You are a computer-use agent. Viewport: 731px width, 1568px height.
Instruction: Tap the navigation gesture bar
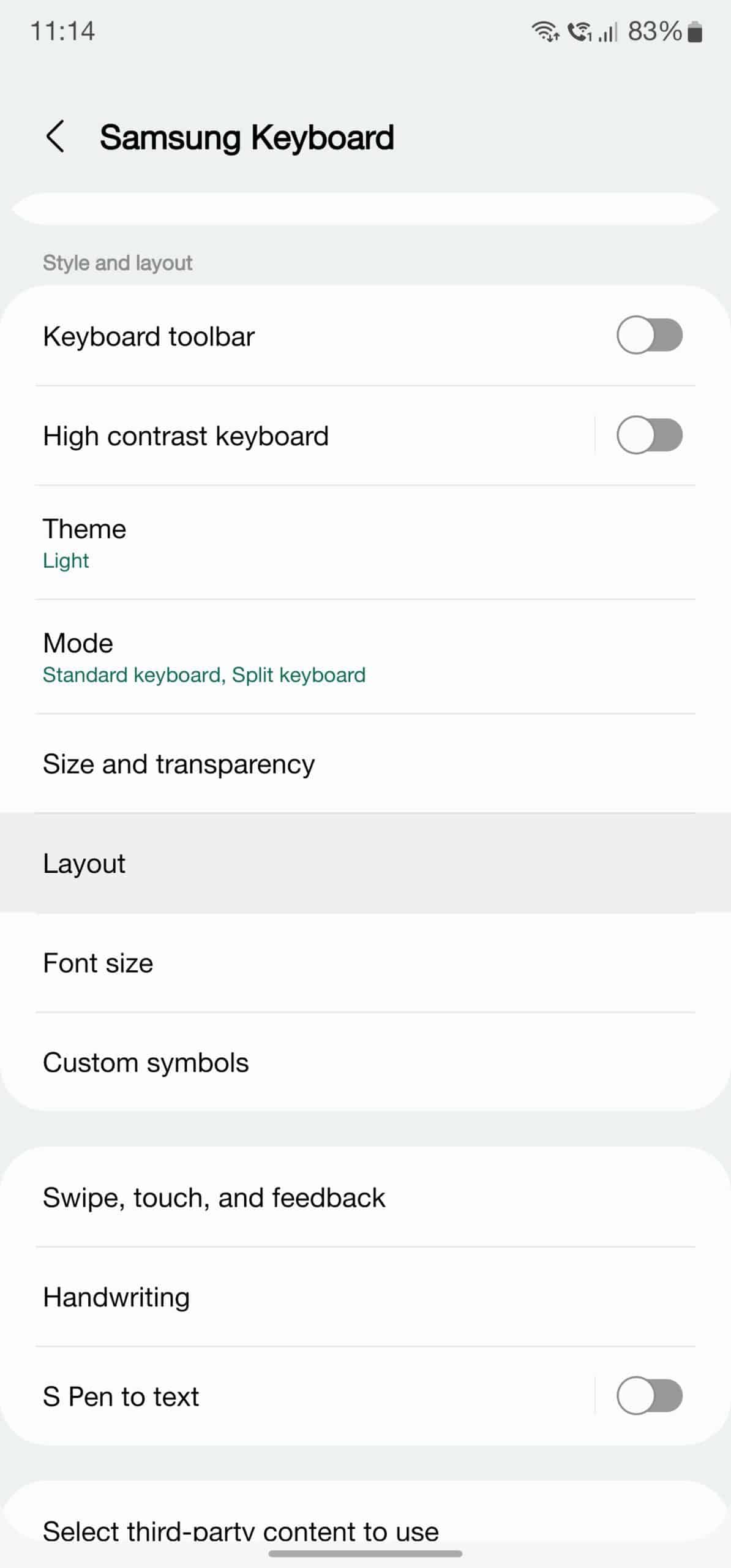tap(365, 1555)
